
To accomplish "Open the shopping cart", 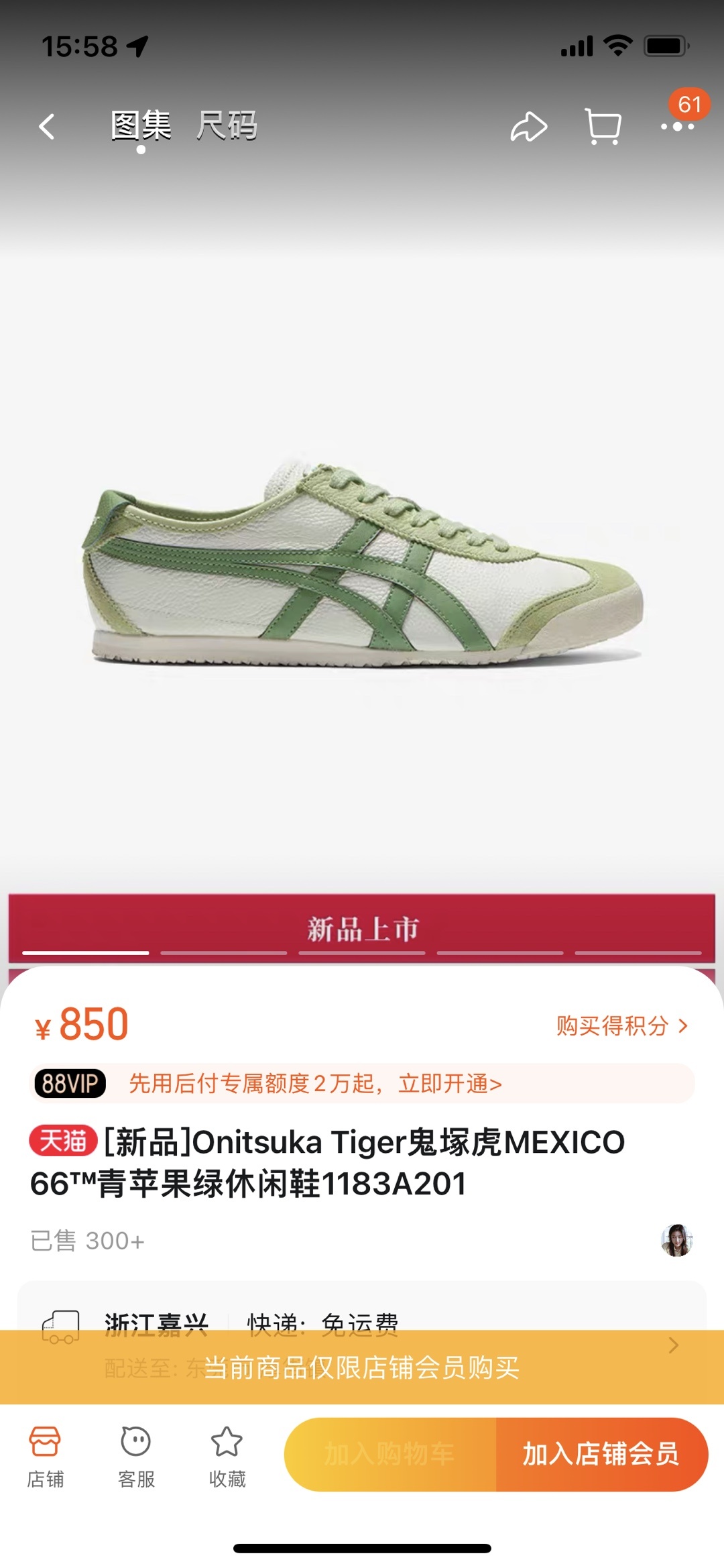I will click(603, 126).
